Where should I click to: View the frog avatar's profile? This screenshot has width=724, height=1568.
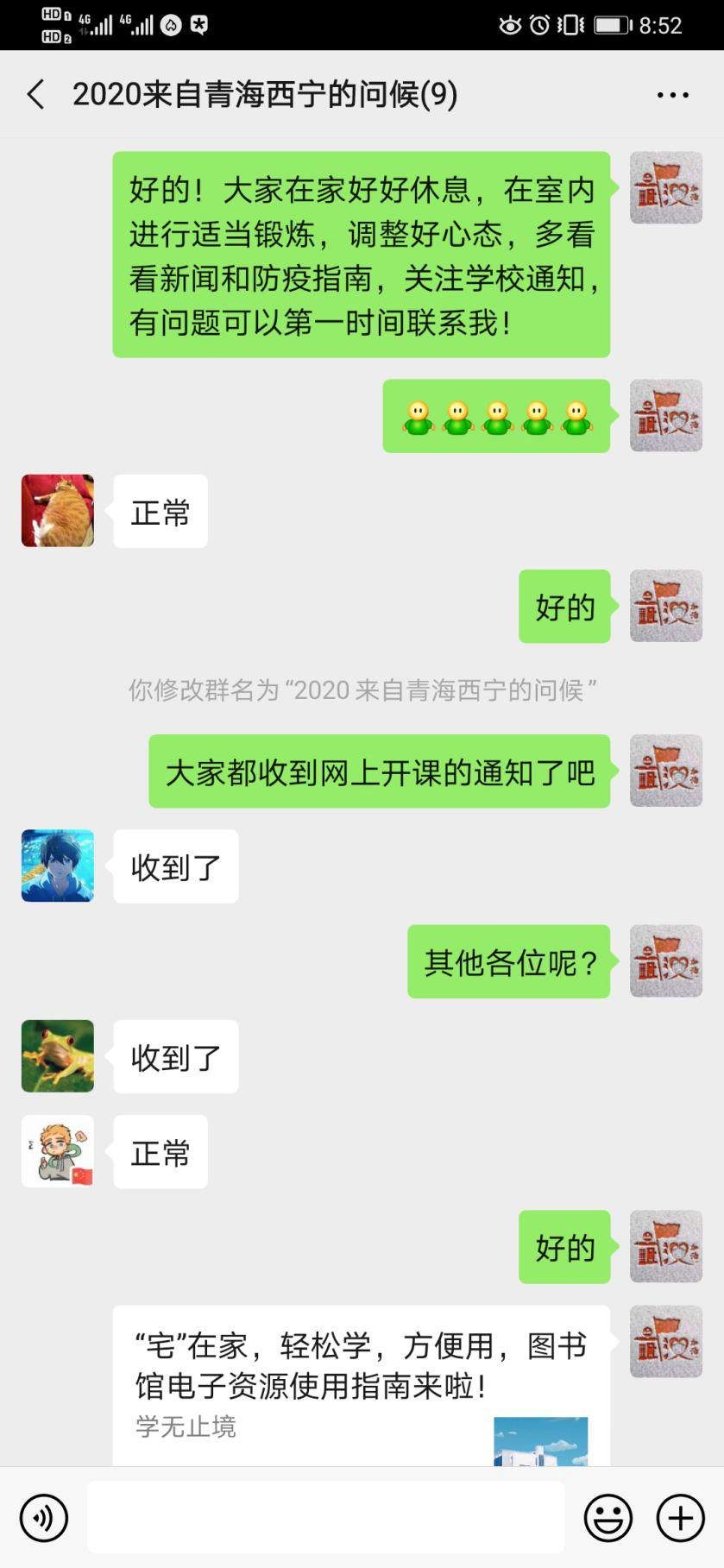point(58,1056)
